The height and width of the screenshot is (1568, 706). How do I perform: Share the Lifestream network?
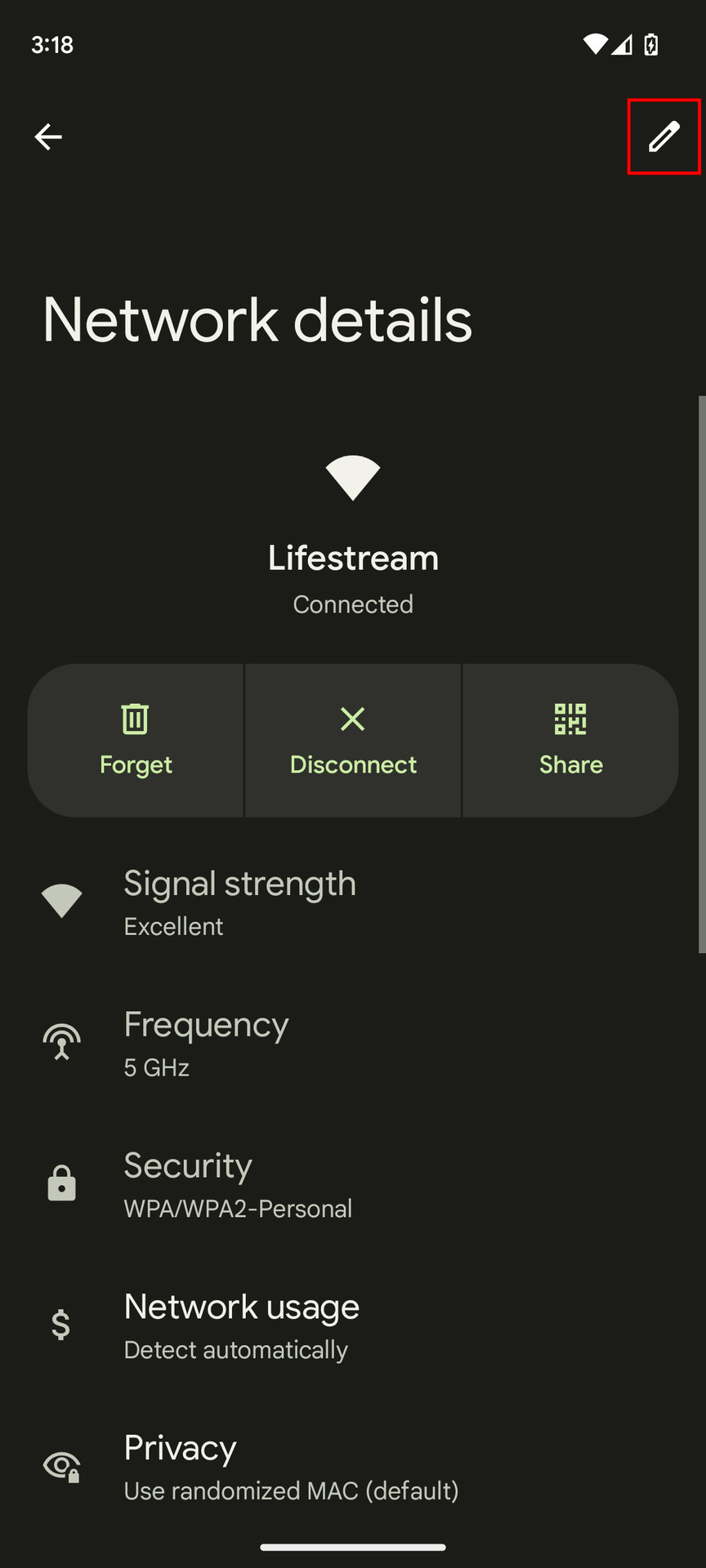(570, 740)
